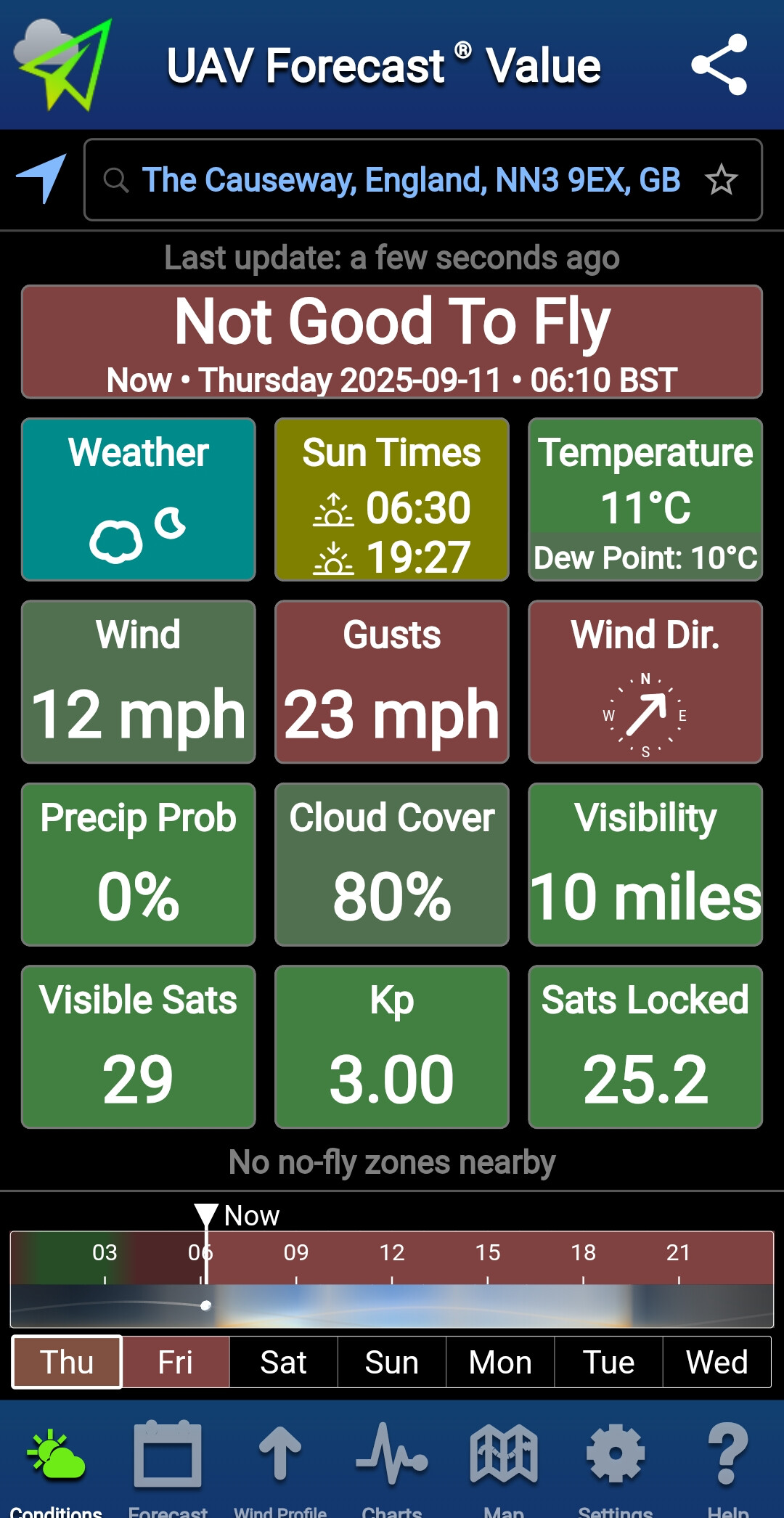
Task: Share the current forecast
Action: 719,65
